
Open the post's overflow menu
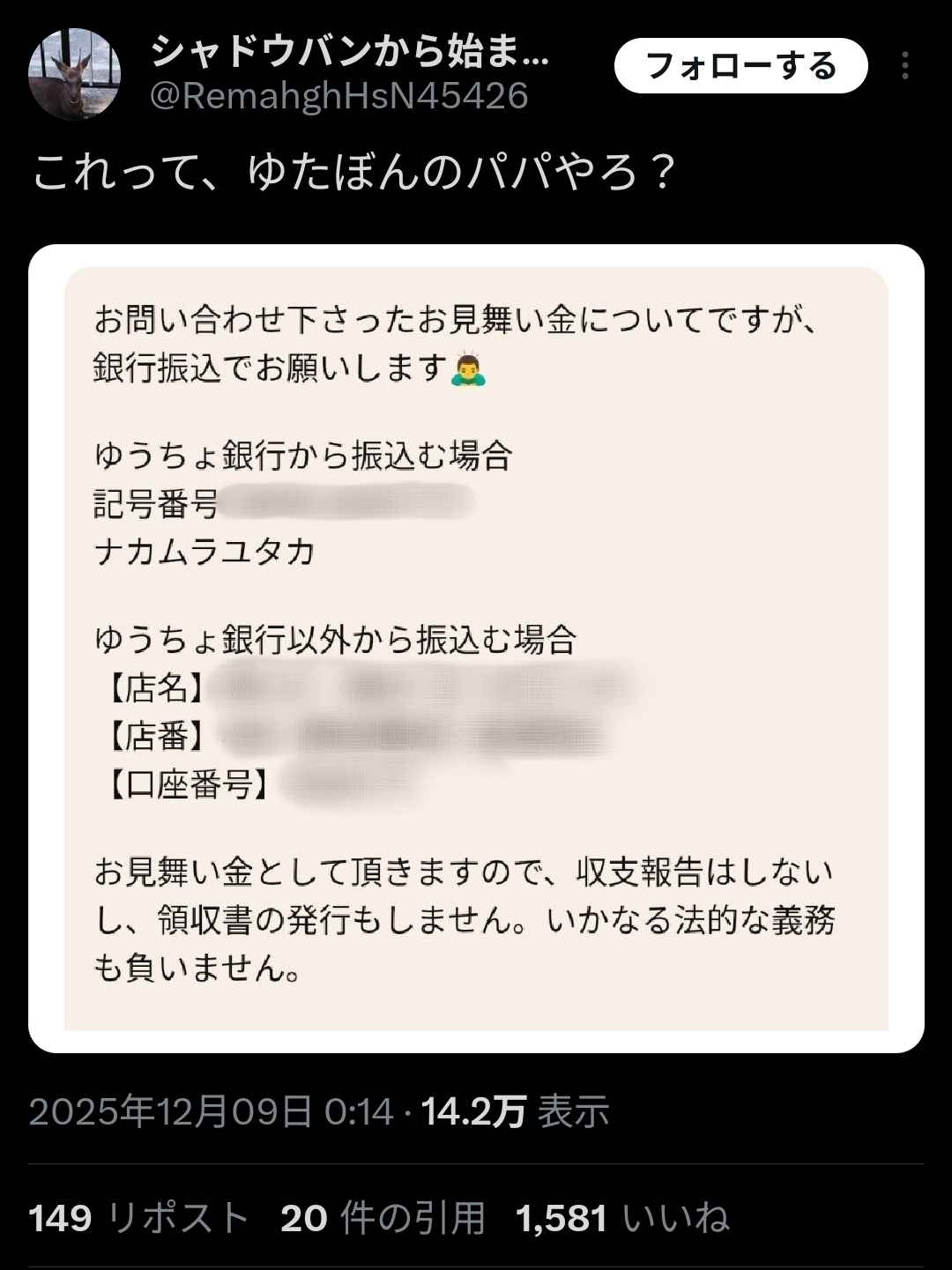(x=905, y=66)
